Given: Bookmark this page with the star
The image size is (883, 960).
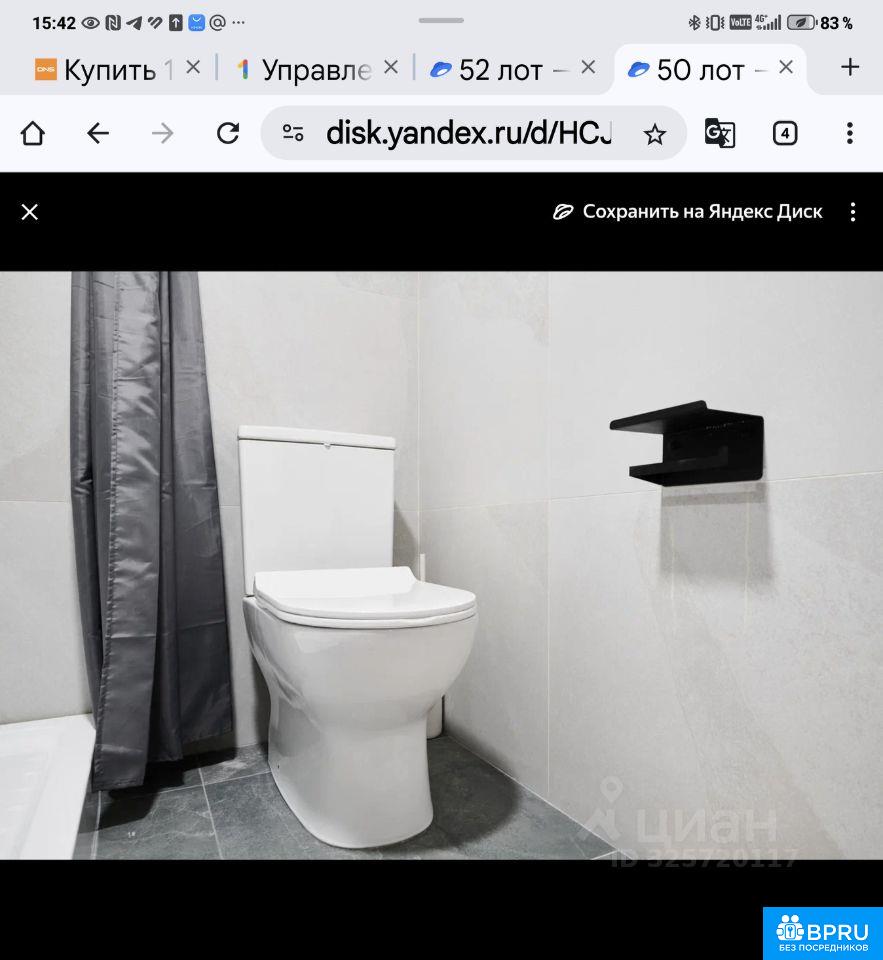Looking at the screenshot, I should click(x=655, y=134).
